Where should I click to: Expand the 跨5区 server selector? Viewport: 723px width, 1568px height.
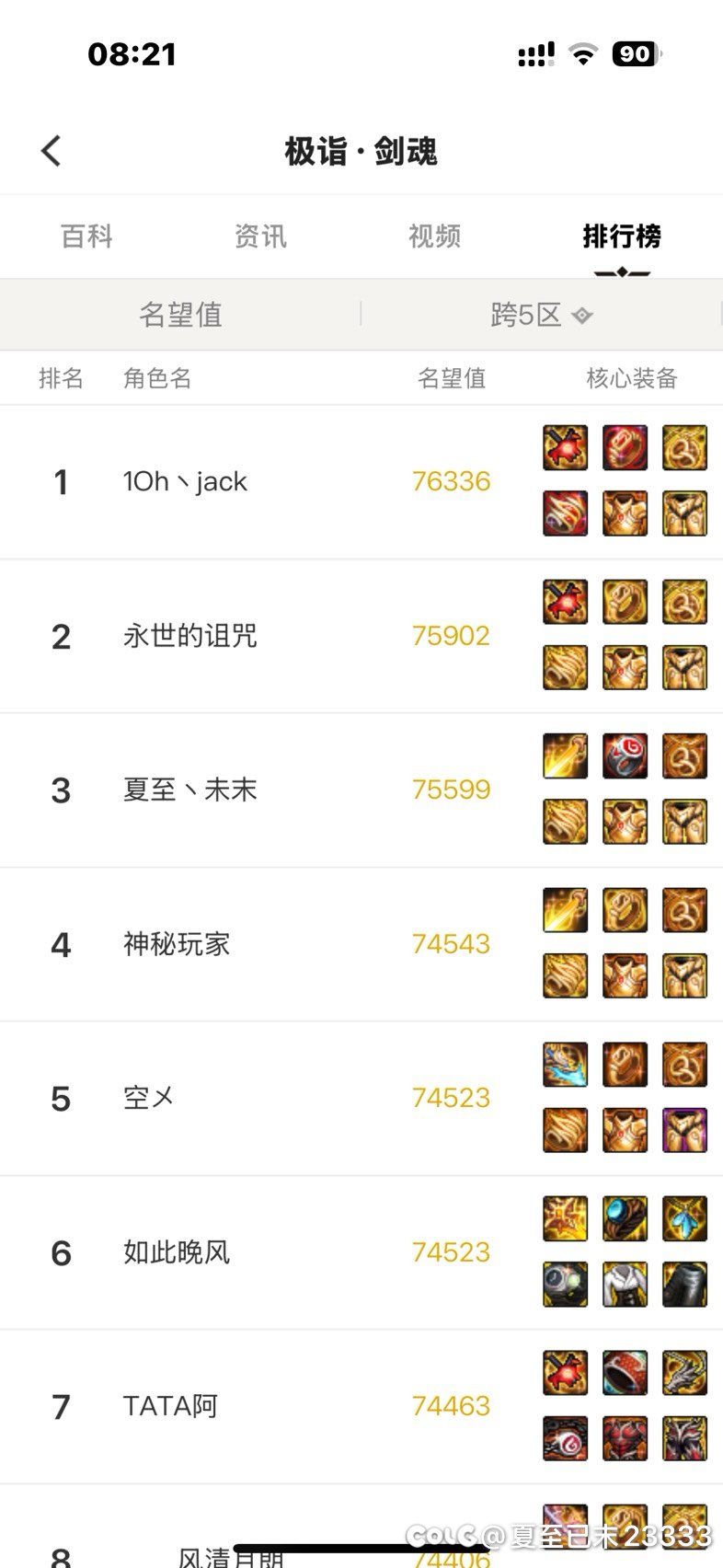pos(541,315)
